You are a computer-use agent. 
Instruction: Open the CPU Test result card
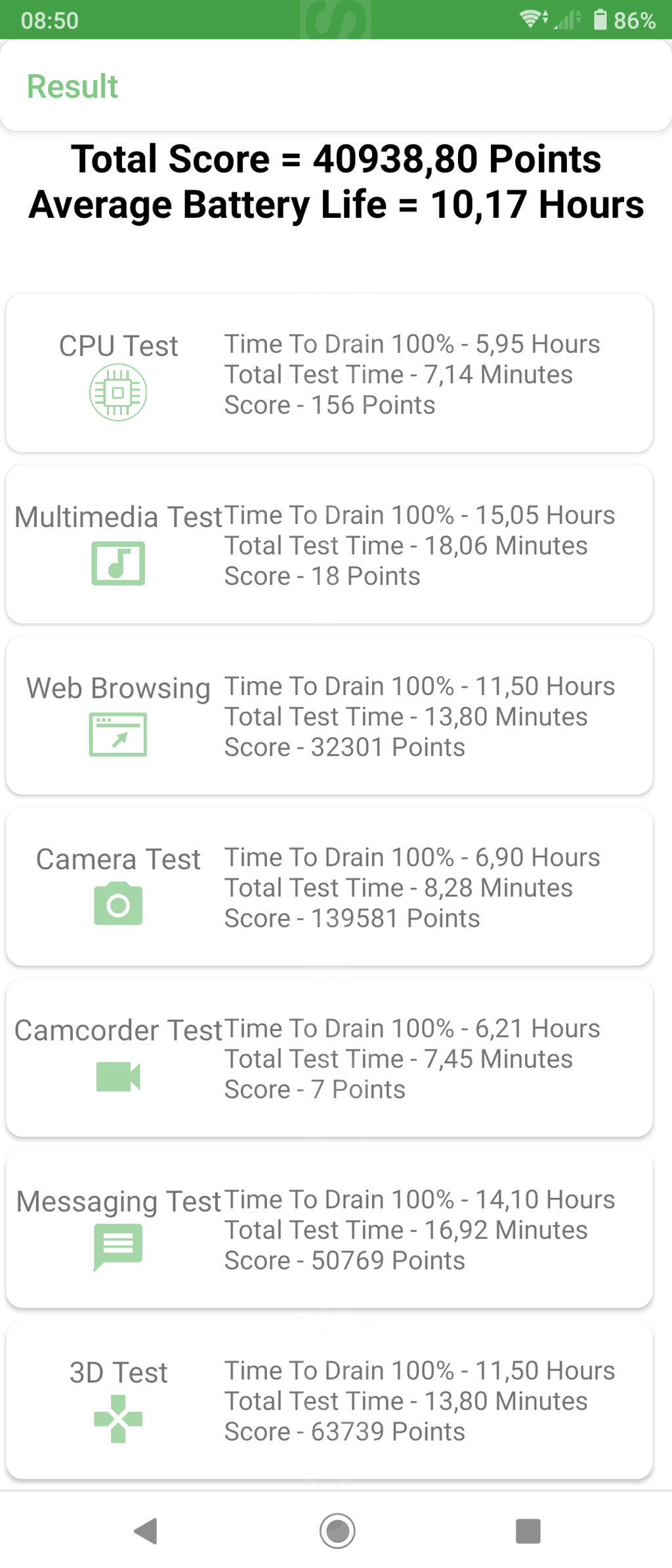click(x=329, y=373)
